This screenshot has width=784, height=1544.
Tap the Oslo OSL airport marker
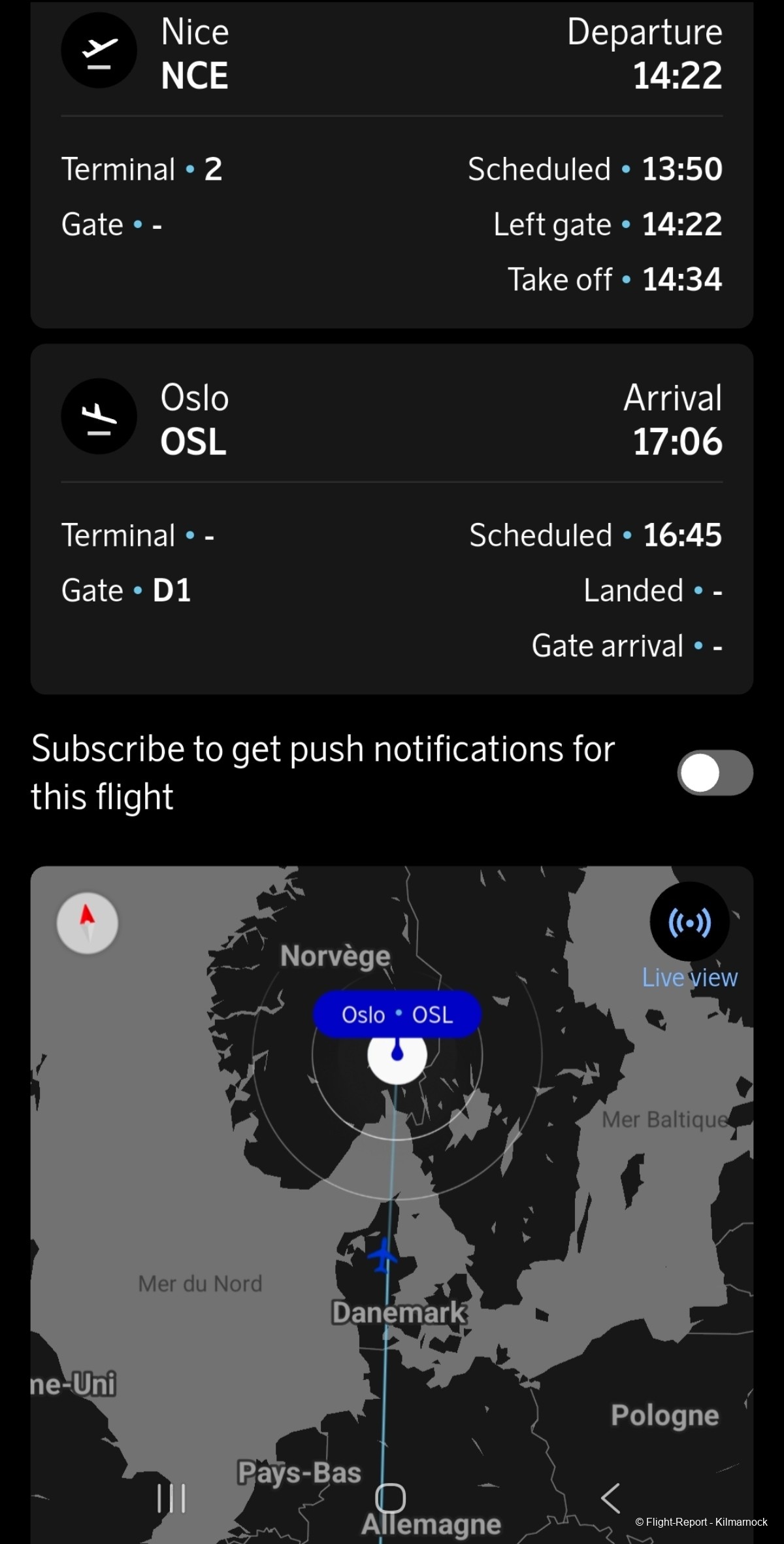click(x=397, y=1015)
